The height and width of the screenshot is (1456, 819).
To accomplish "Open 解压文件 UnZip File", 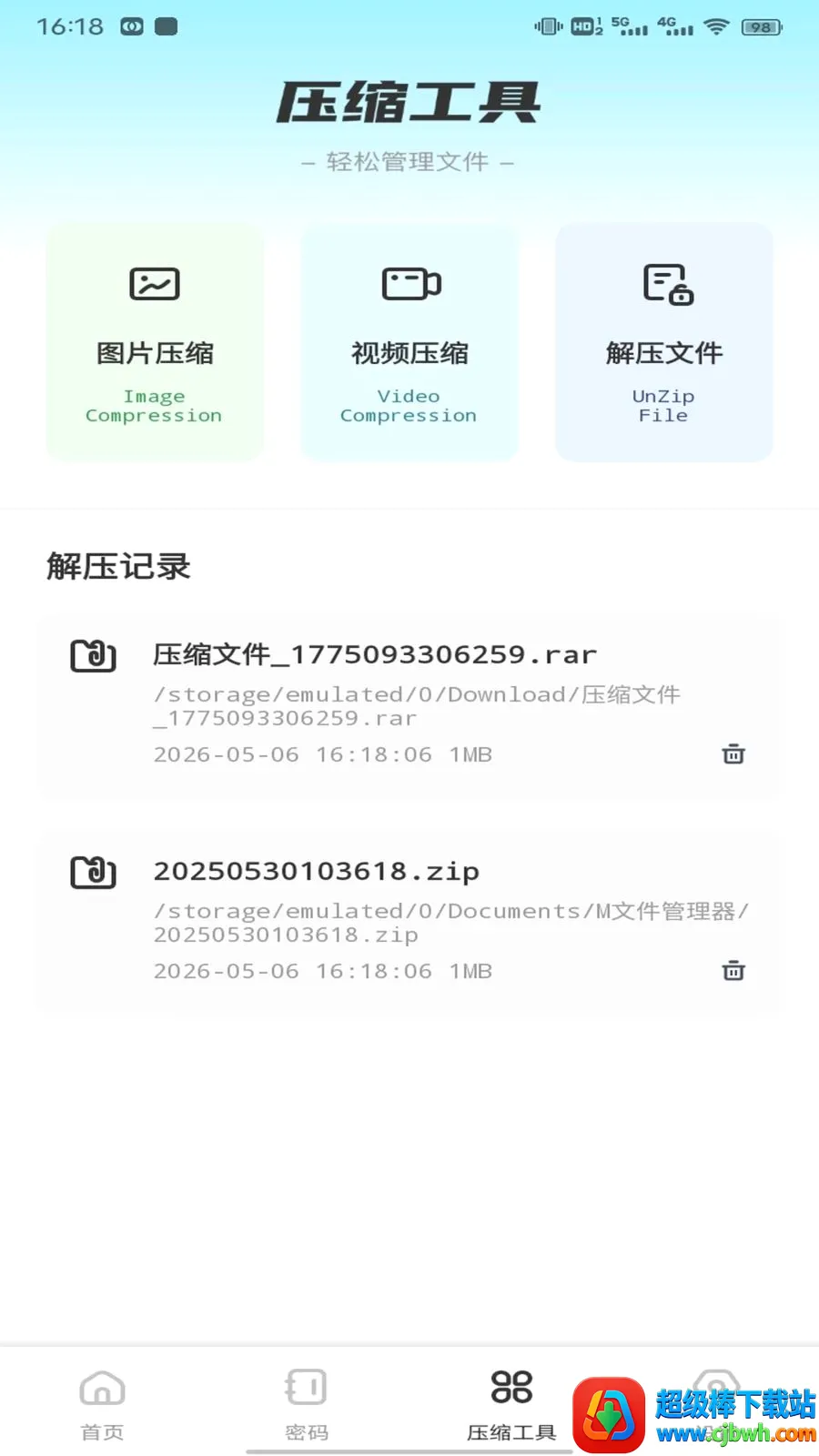I will point(664,343).
